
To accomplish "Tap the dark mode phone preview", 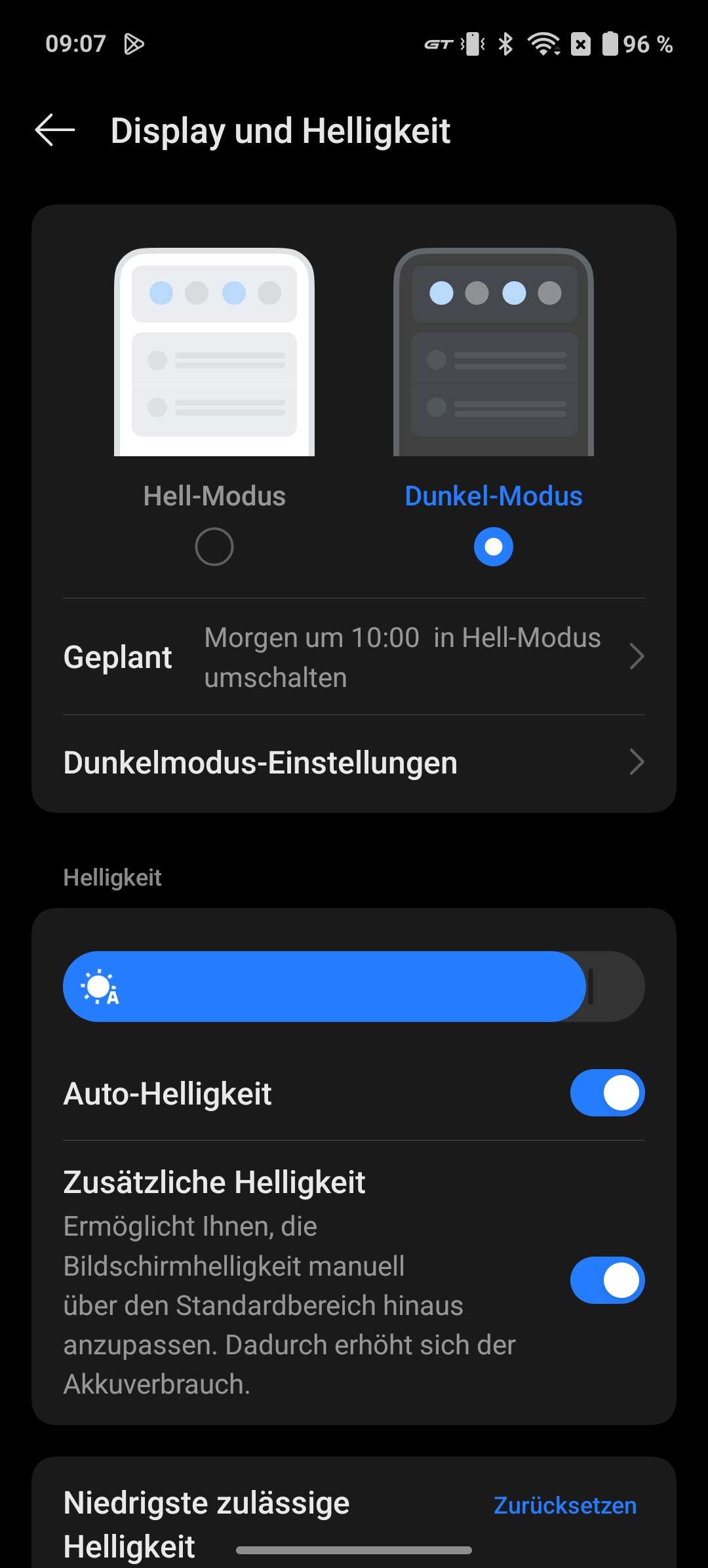I will (x=494, y=352).
